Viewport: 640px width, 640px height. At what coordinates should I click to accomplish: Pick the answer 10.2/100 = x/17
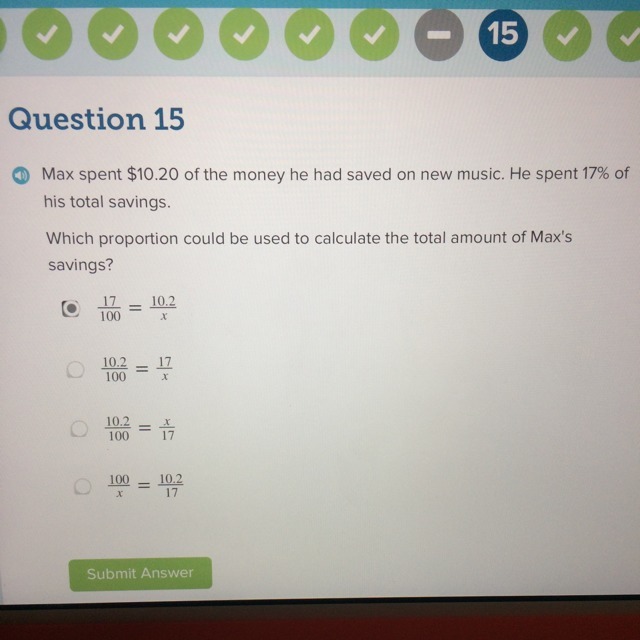tap(79, 429)
